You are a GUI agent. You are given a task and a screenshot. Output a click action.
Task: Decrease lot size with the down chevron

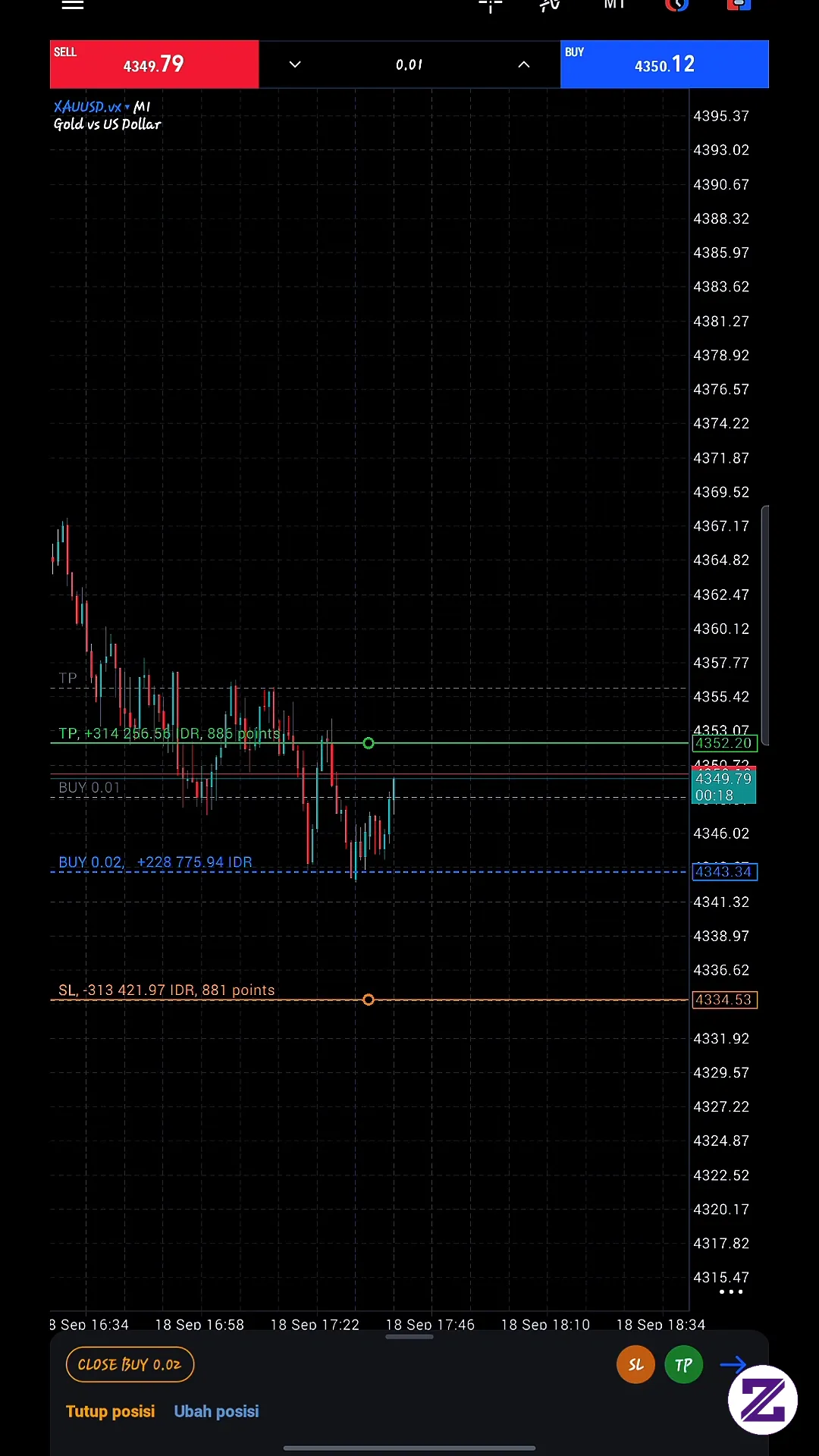point(296,64)
